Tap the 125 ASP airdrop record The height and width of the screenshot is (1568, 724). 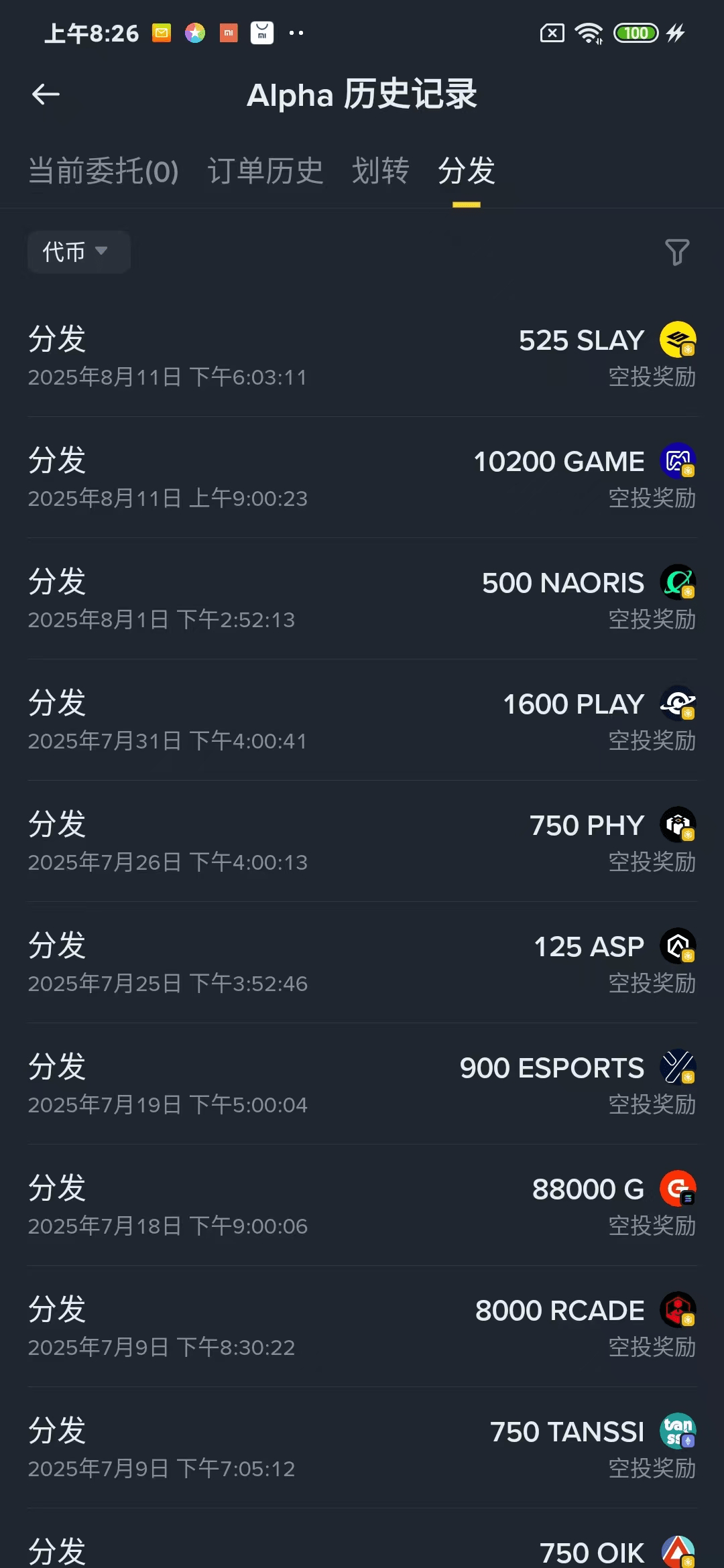click(x=362, y=963)
